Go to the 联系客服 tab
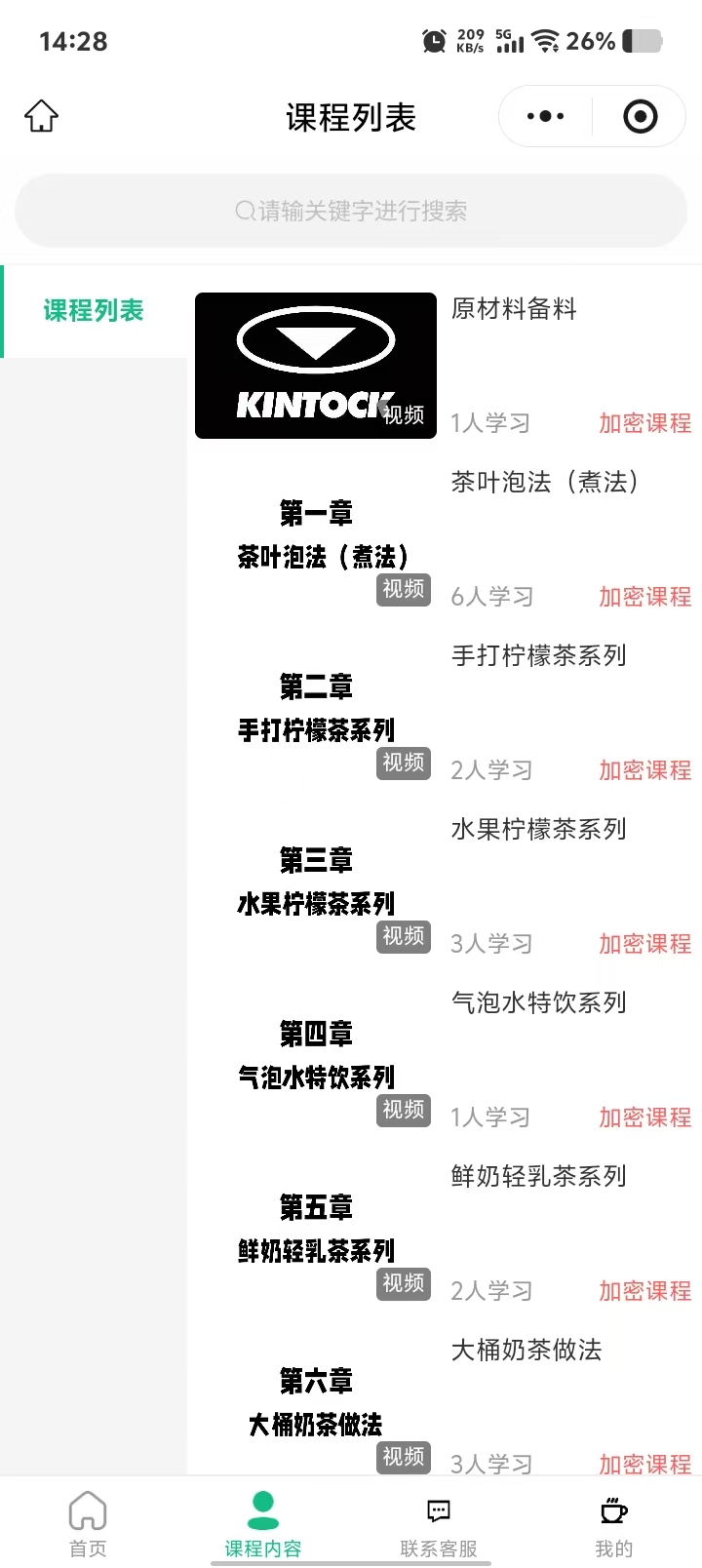This screenshot has height=1568, width=702. click(x=439, y=1523)
